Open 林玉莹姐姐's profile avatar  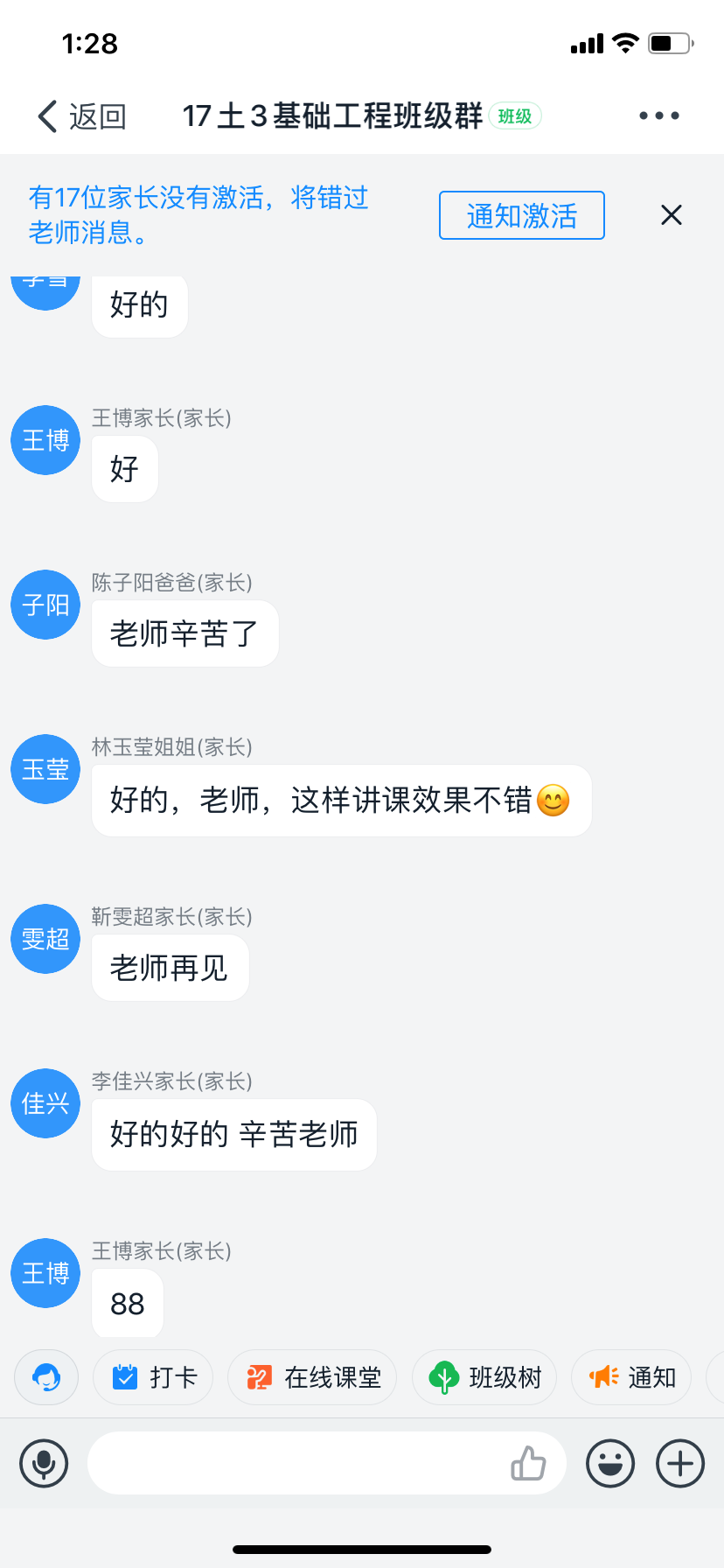pos(45,769)
